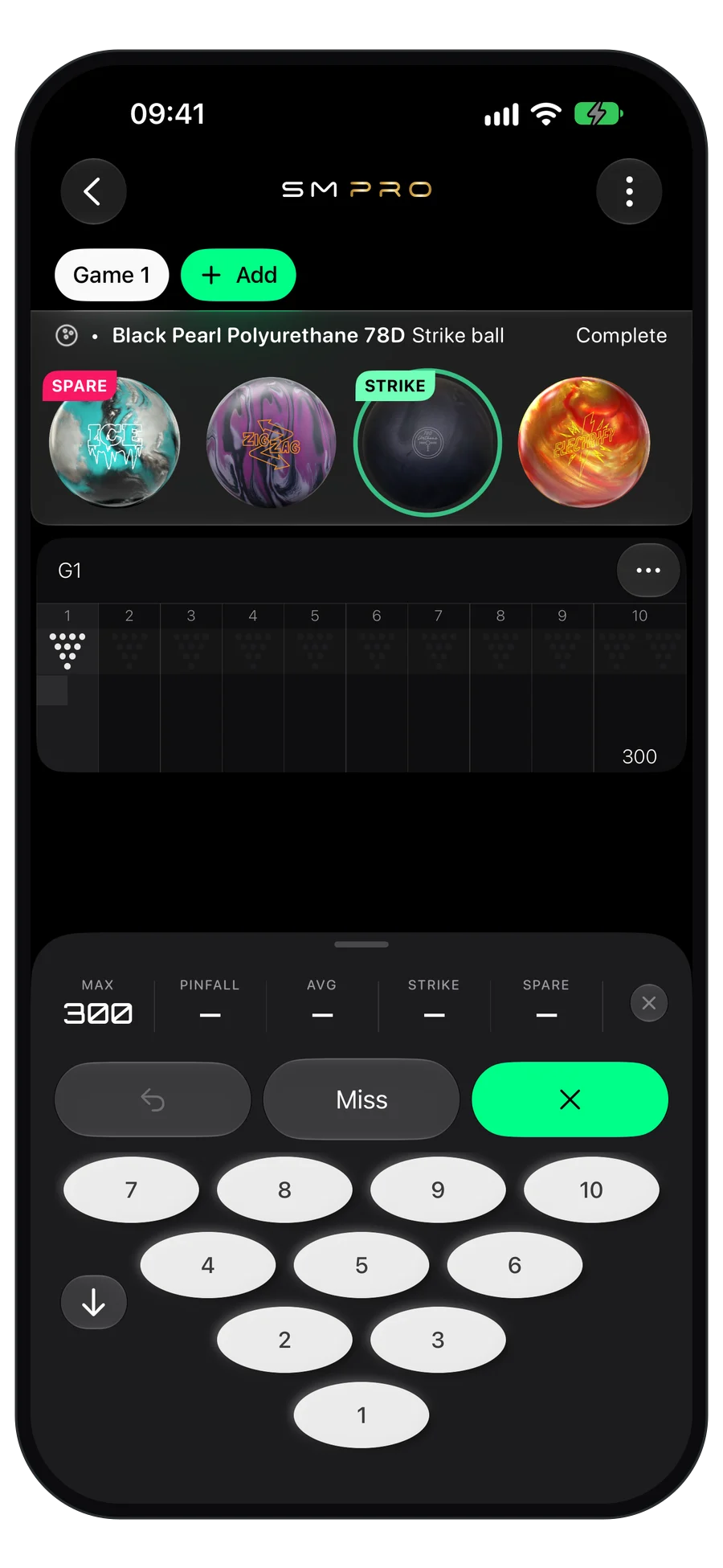The height and width of the screenshot is (1568, 723).
Task: Mark a strike with the green X
Action: coord(570,1099)
